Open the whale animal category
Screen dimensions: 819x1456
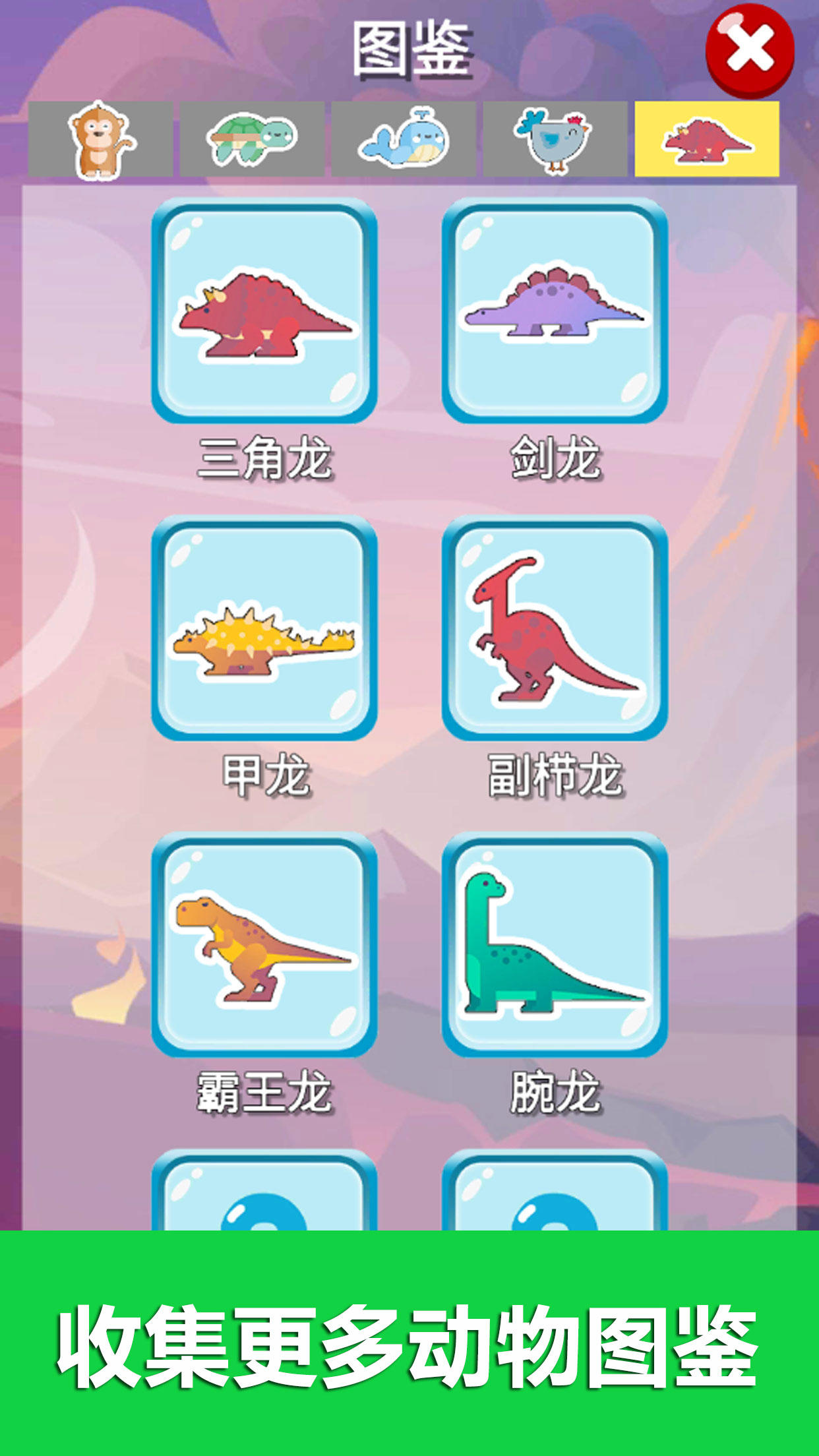coord(404,139)
